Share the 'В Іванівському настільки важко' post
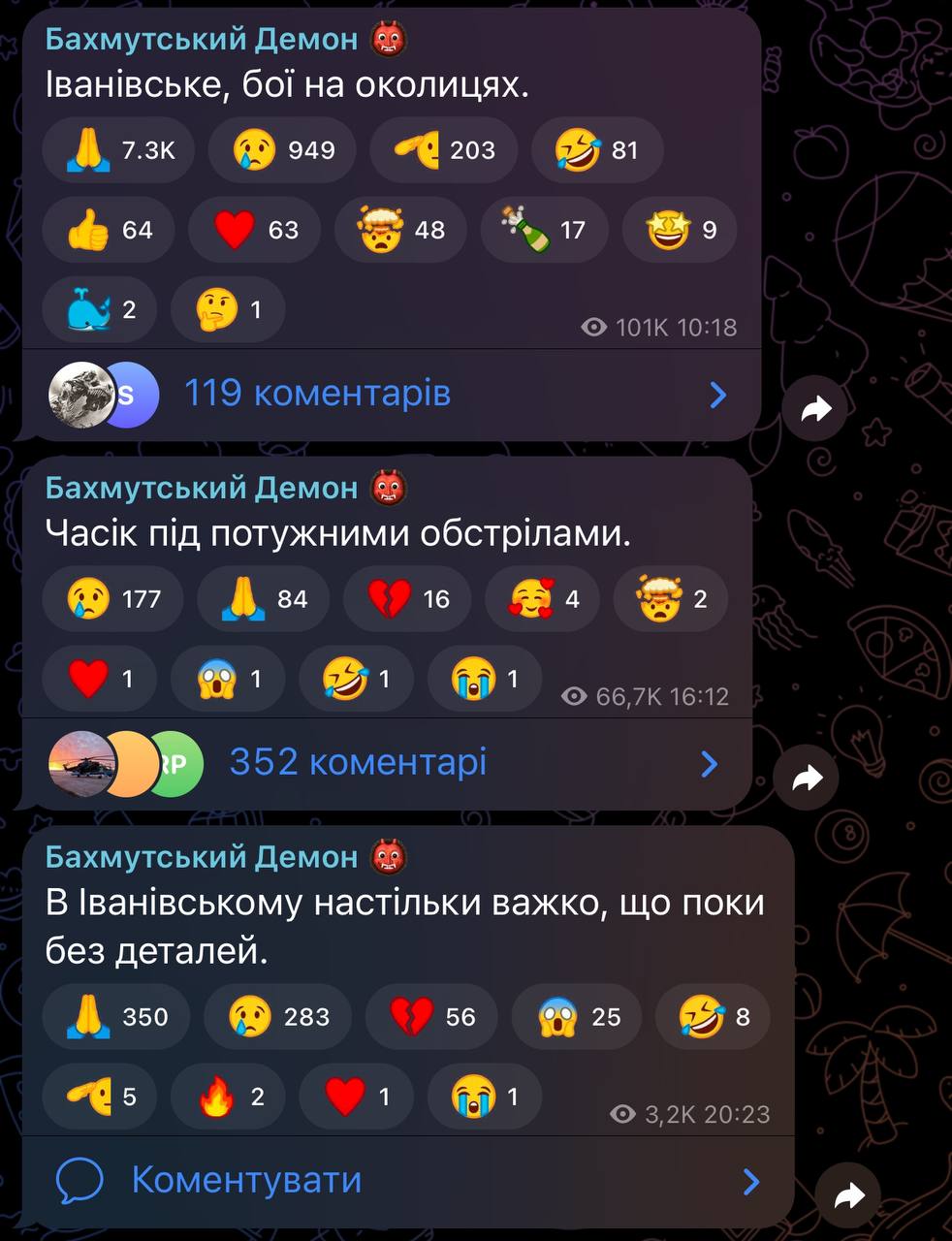This screenshot has width=952, height=1241. (848, 1196)
